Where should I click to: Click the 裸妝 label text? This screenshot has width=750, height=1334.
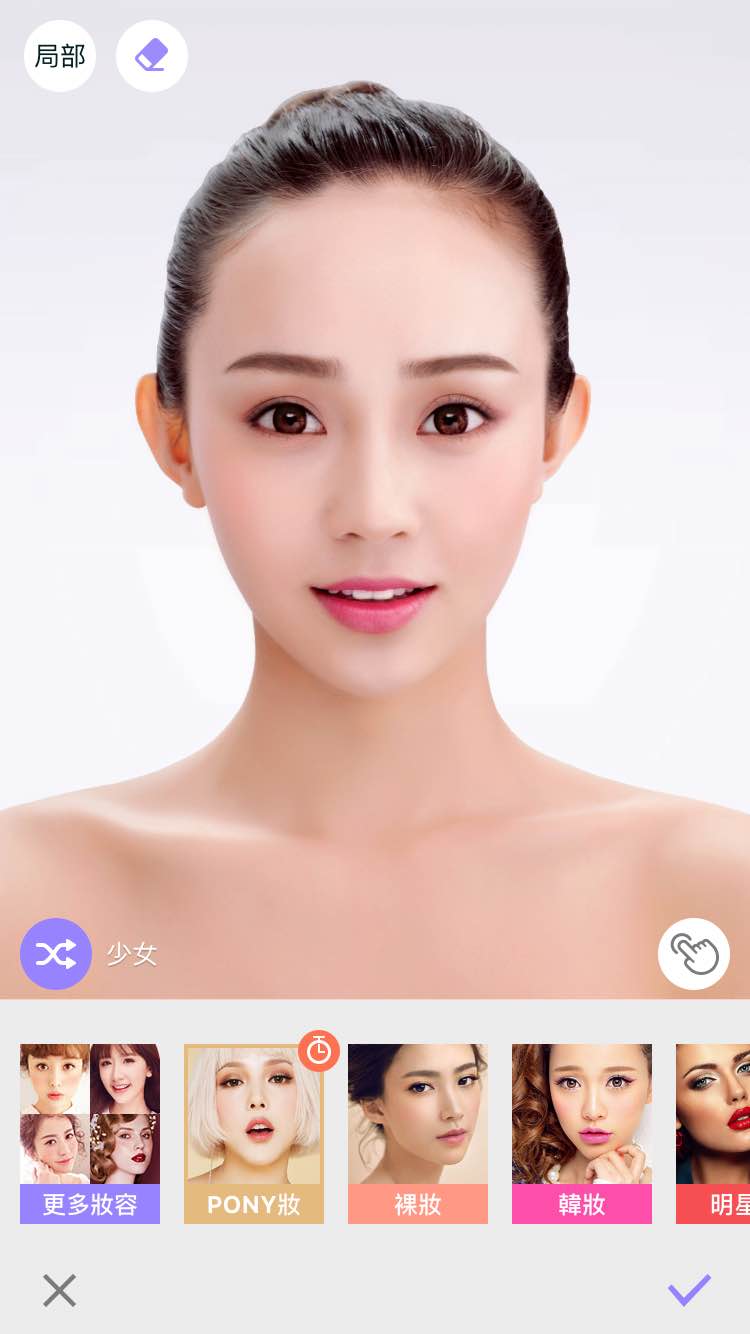click(418, 1205)
